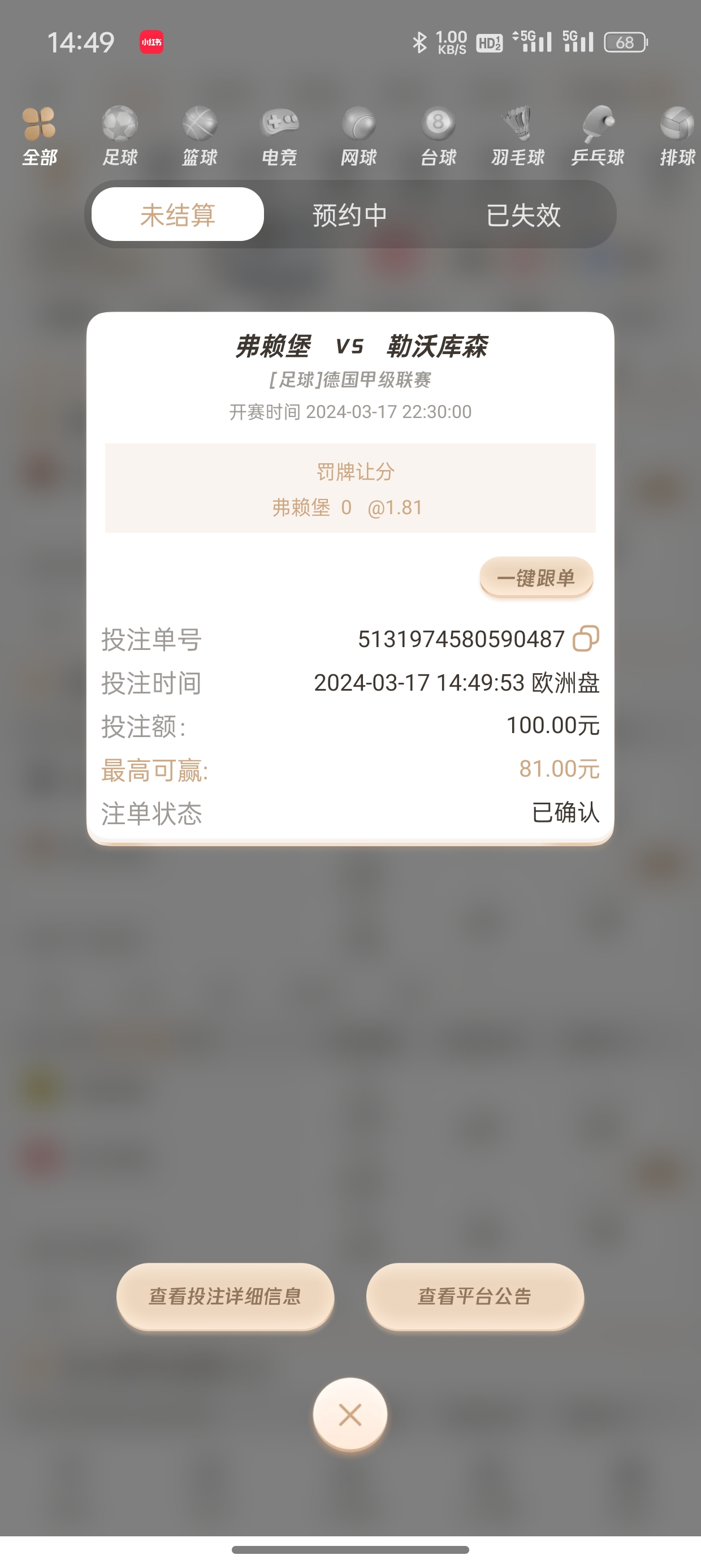Close the bet details popup
Screen dimensions: 701x1568
pos(350,1414)
